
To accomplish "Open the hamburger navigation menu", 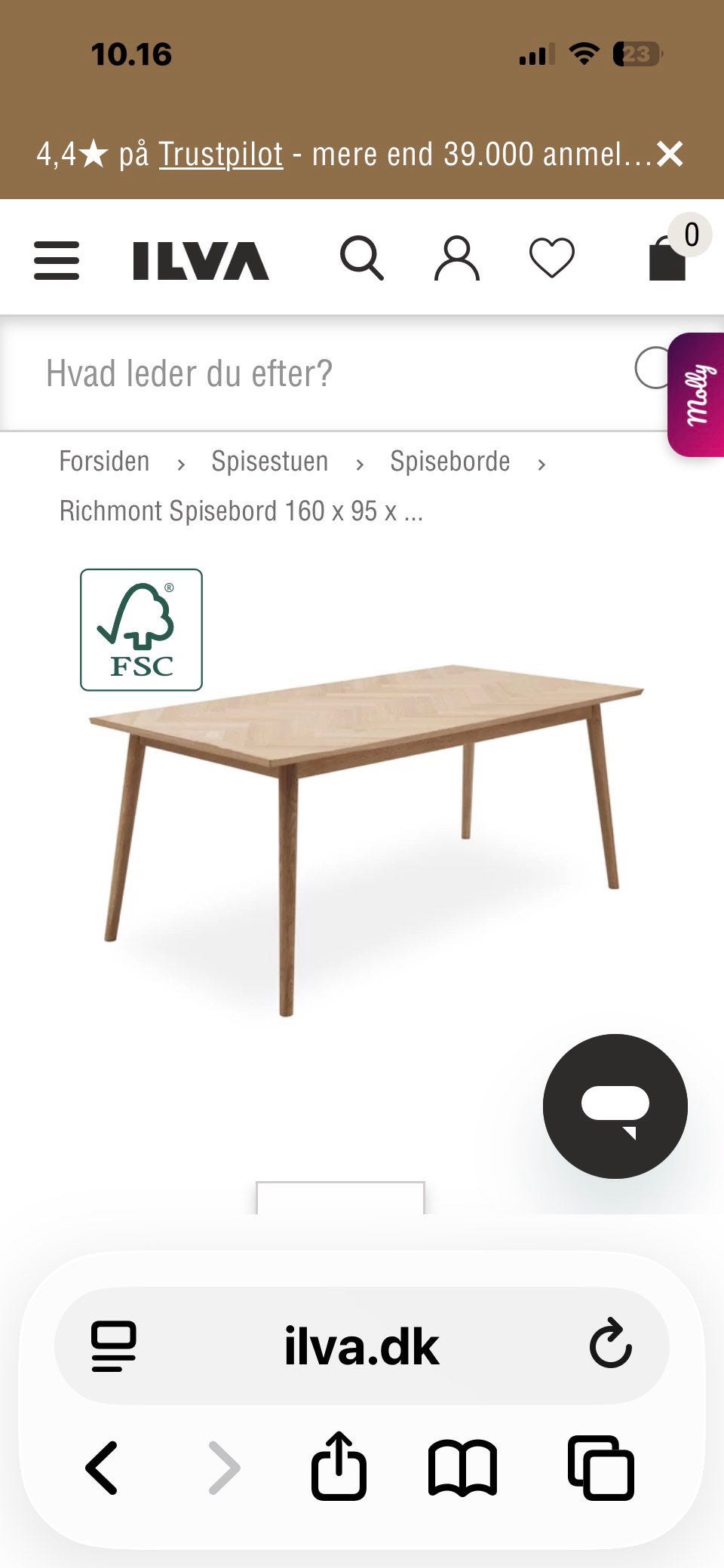I will (x=57, y=259).
